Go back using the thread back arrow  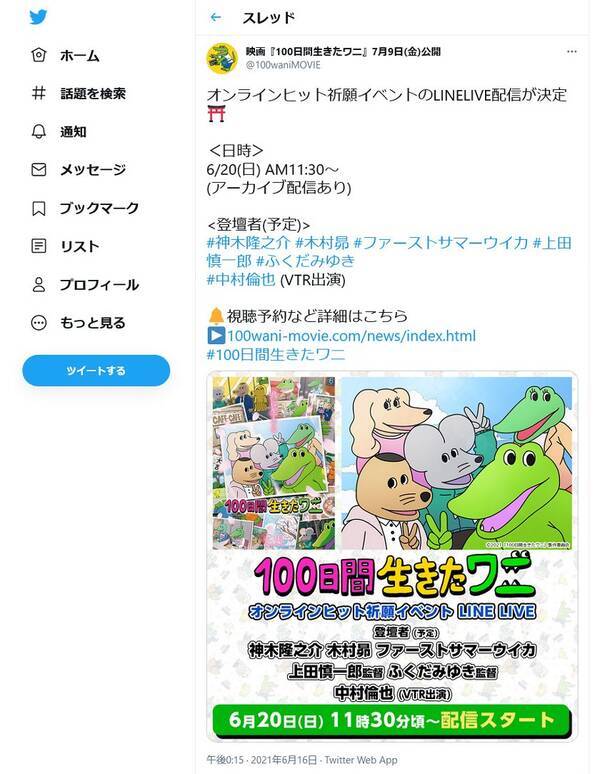pos(216,18)
